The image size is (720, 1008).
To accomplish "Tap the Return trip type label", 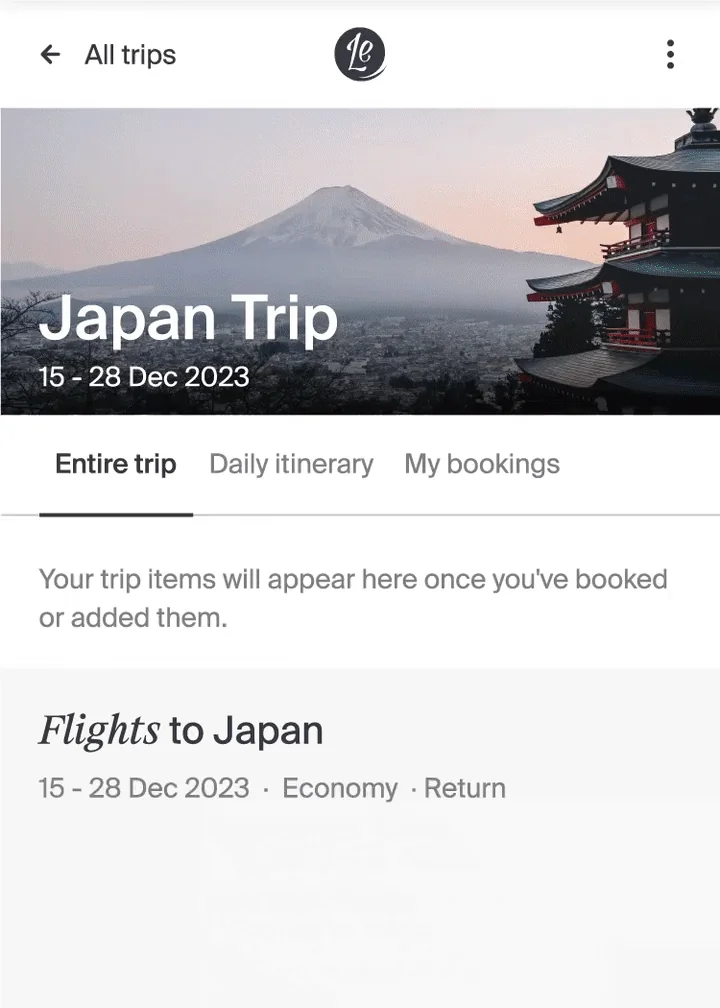I will coord(463,788).
